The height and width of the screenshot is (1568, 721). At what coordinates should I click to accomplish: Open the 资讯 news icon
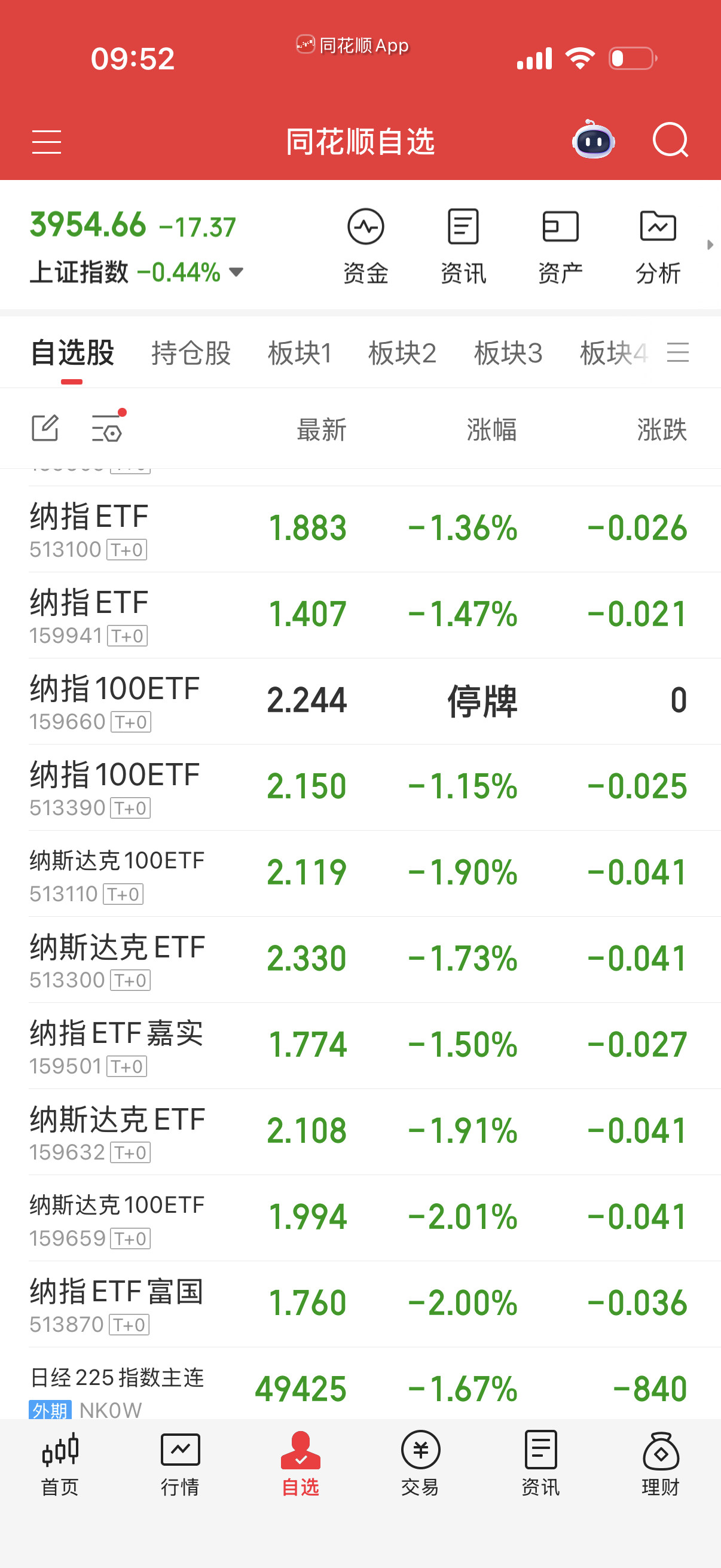463,243
